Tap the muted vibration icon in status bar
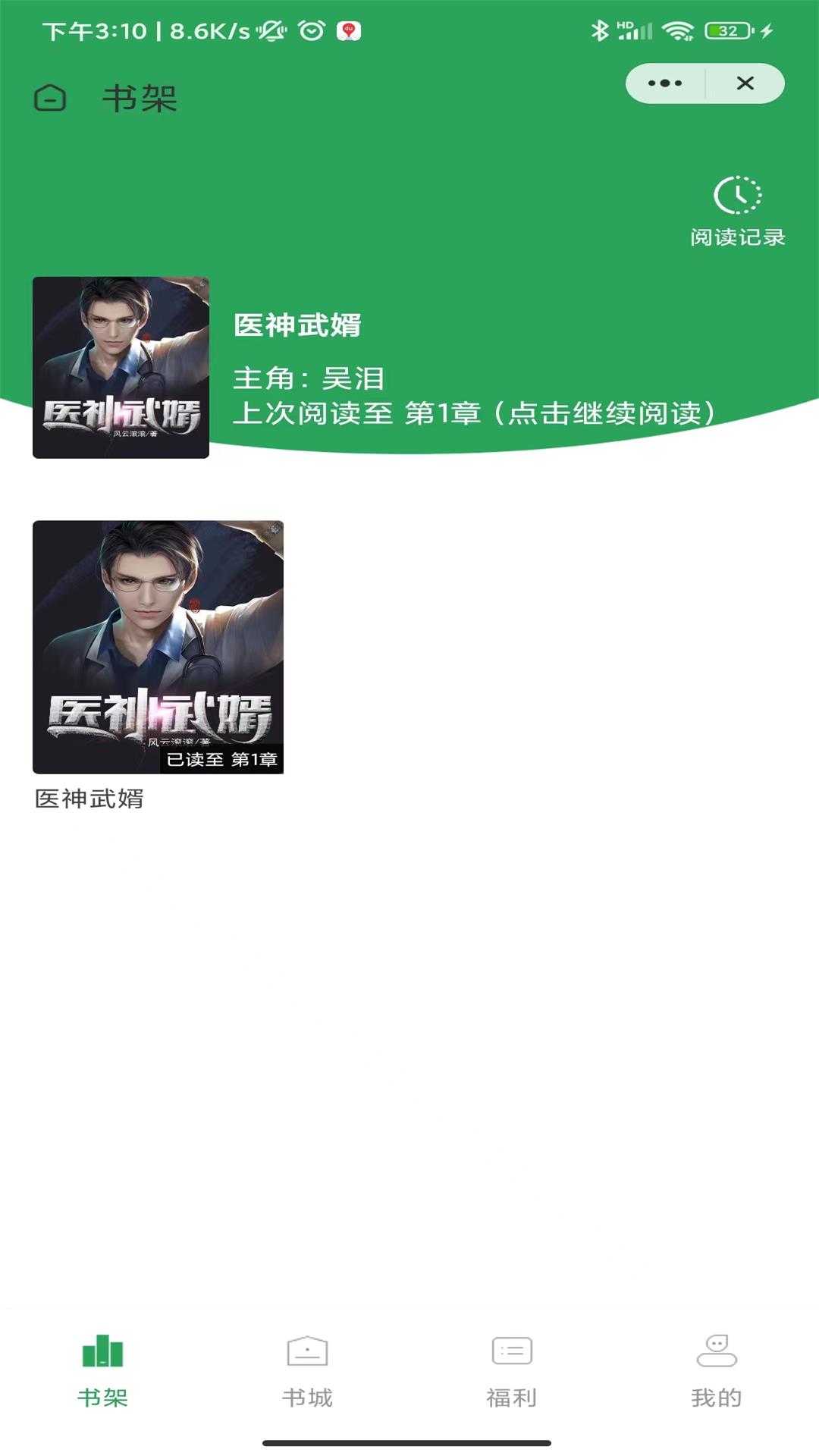Screen dimensions: 819x1456 tap(269, 32)
